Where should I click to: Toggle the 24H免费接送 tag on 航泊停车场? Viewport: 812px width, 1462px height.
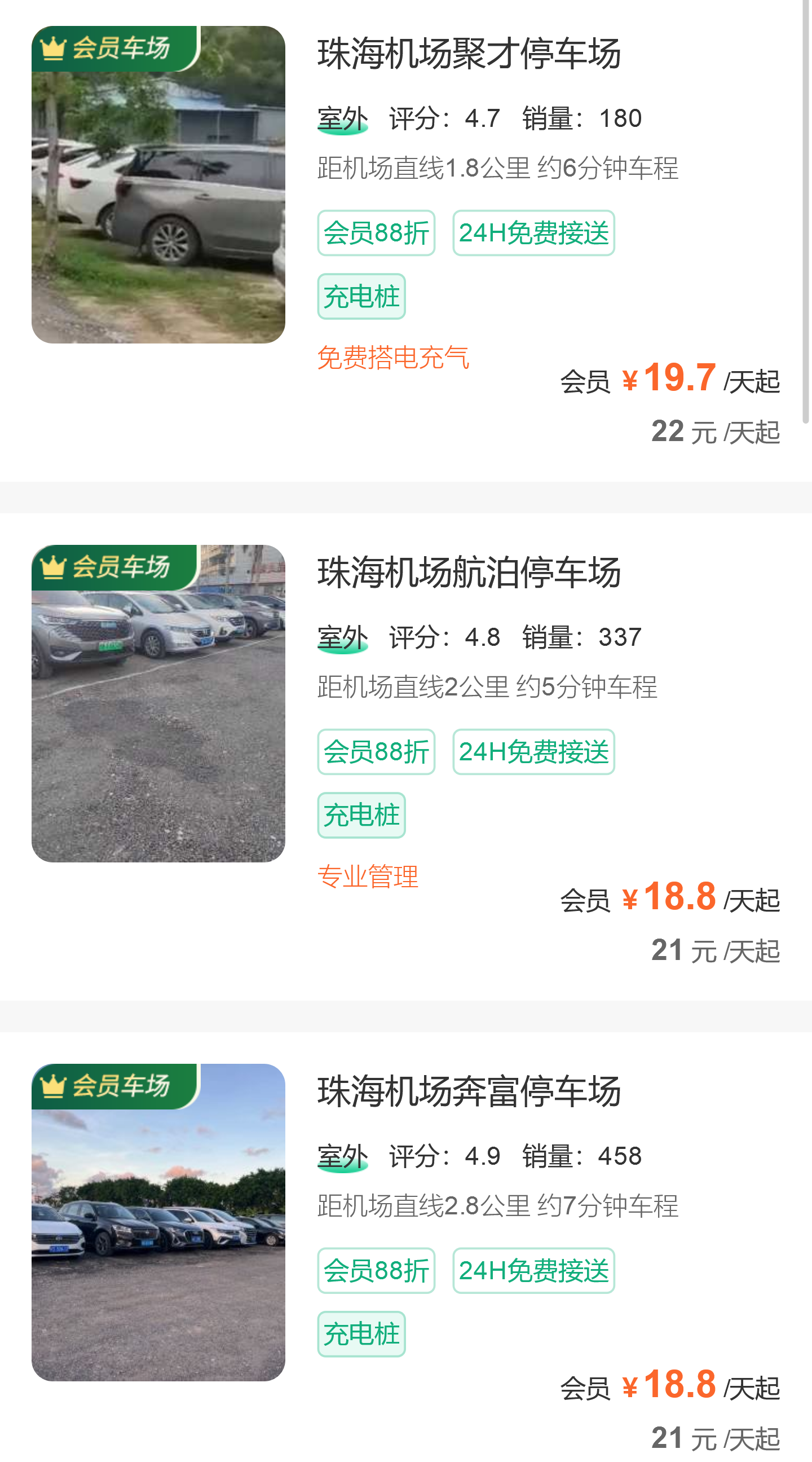[x=533, y=752]
